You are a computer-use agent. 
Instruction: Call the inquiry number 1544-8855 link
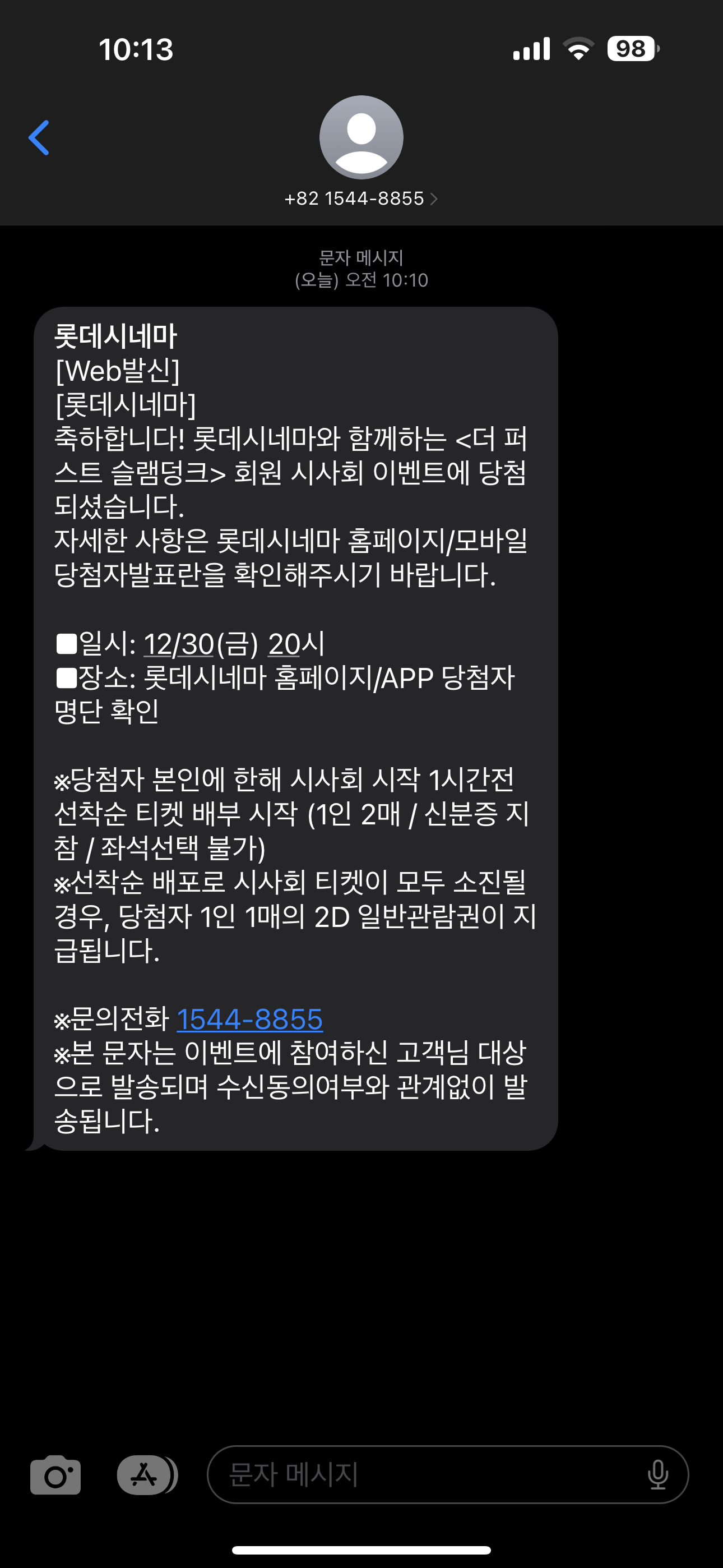pos(249,1019)
